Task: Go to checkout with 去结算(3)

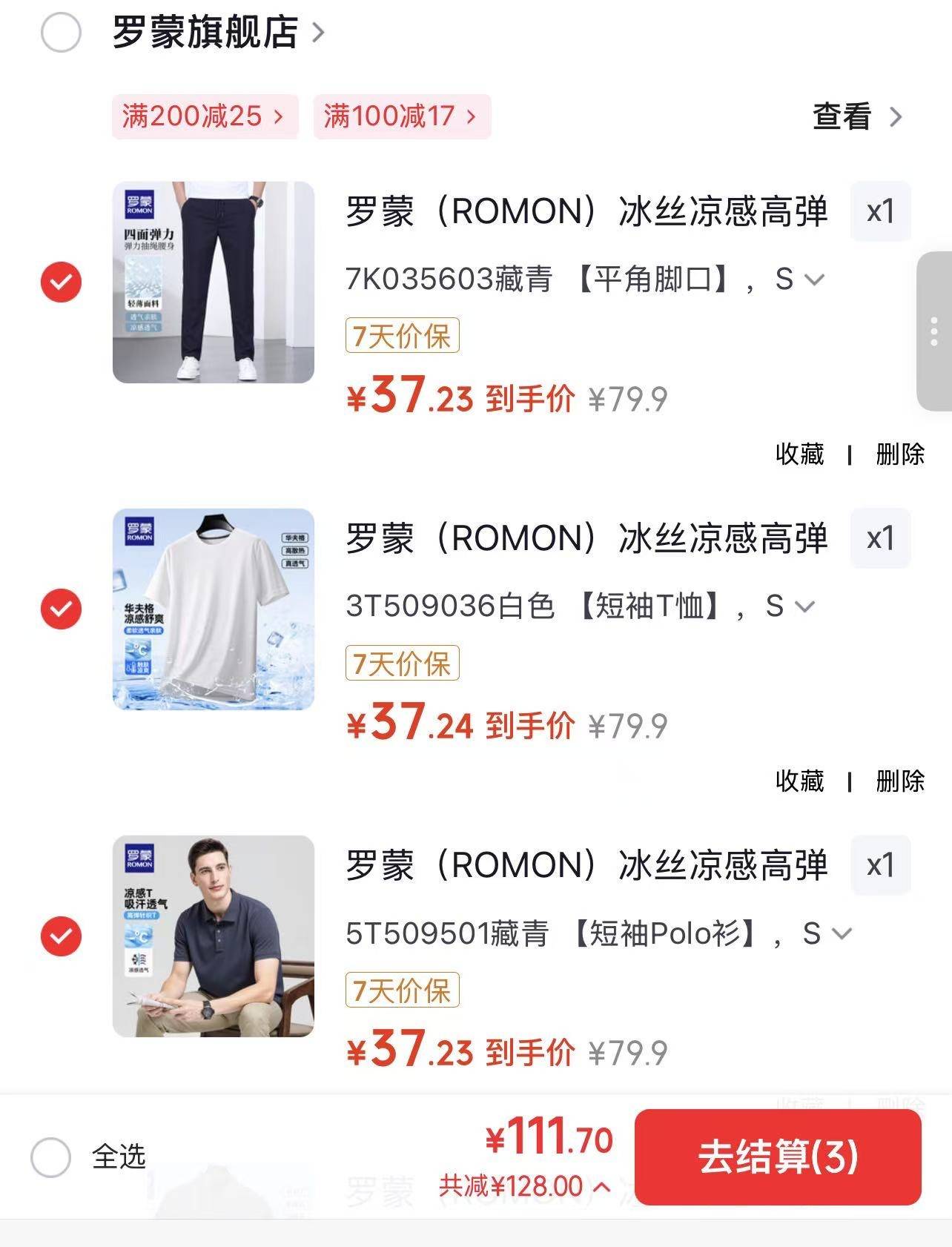Action: click(x=778, y=1157)
